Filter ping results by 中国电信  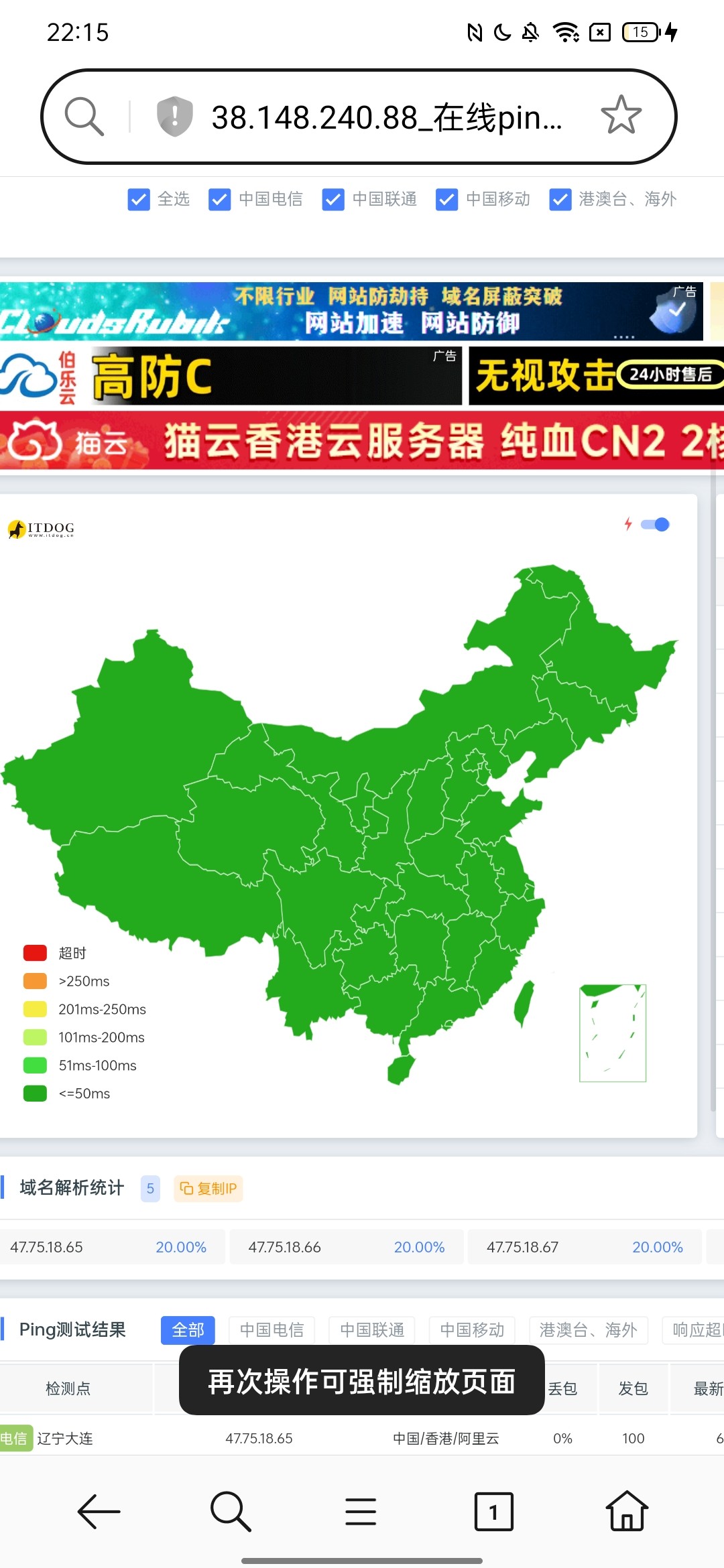click(271, 1330)
